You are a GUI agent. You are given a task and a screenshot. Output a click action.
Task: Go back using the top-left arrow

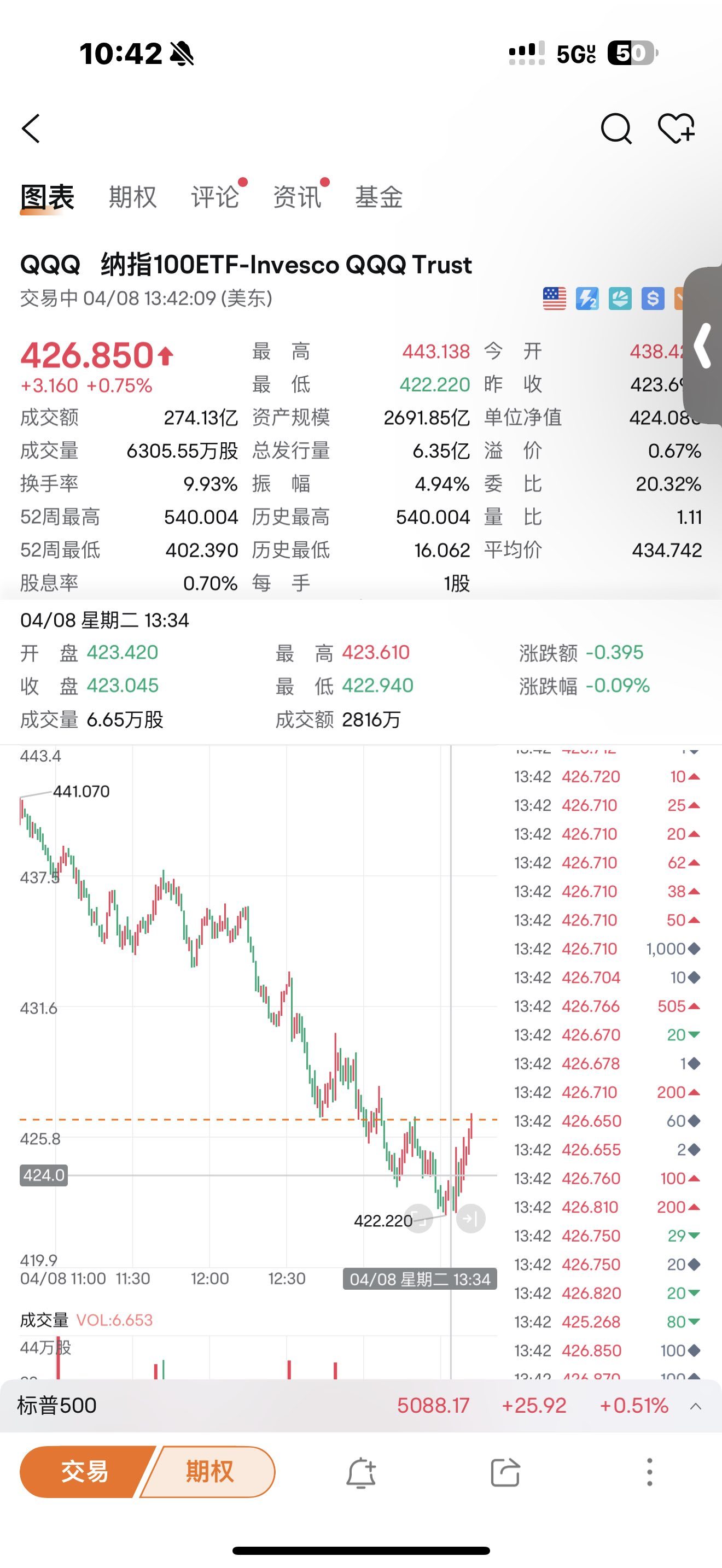click(x=31, y=128)
